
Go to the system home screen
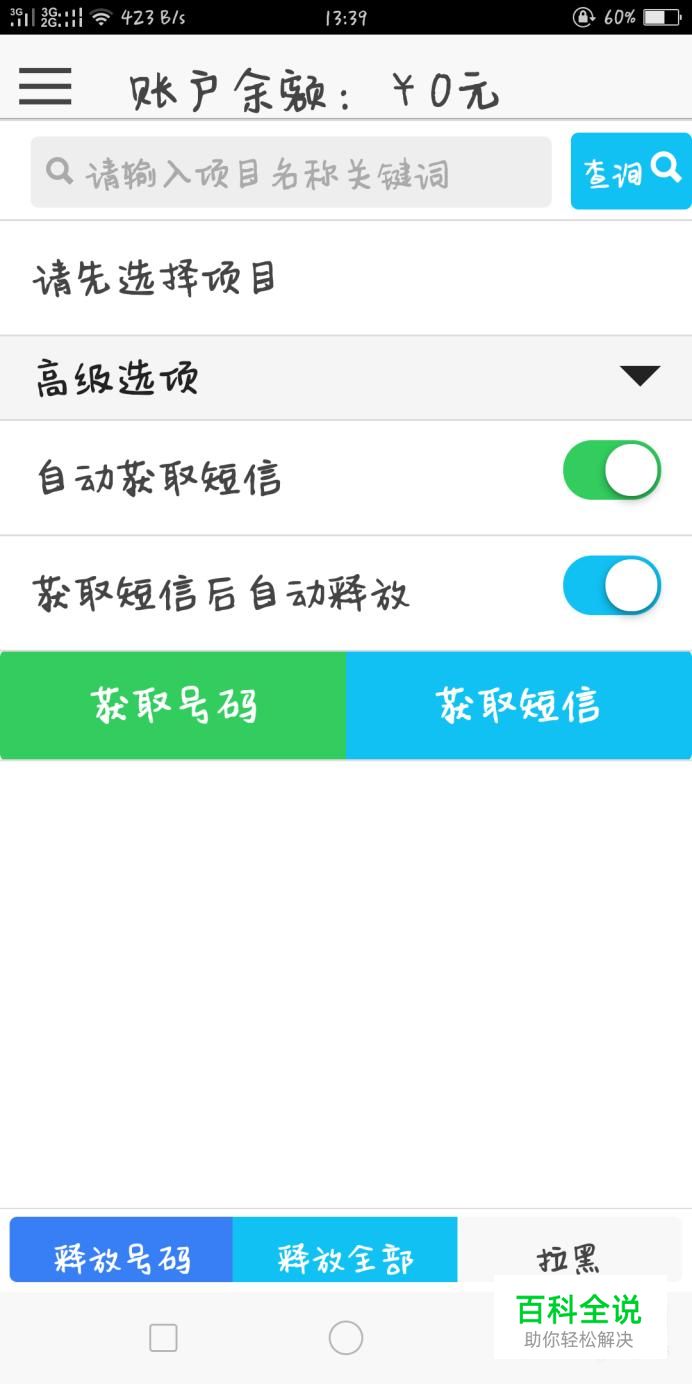point(345,1338)
